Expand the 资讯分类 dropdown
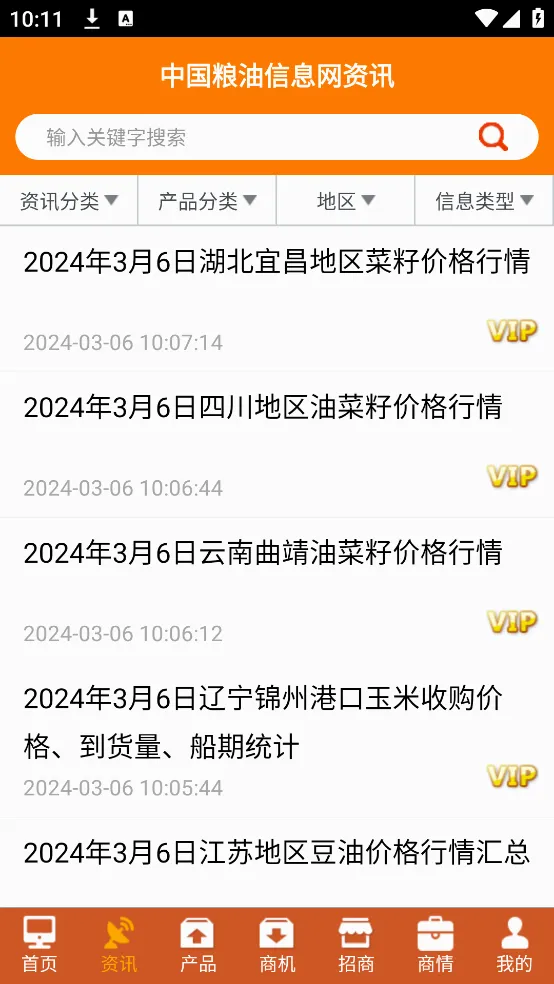Screen dimensions: 554x984 click(x=69, y=201)
